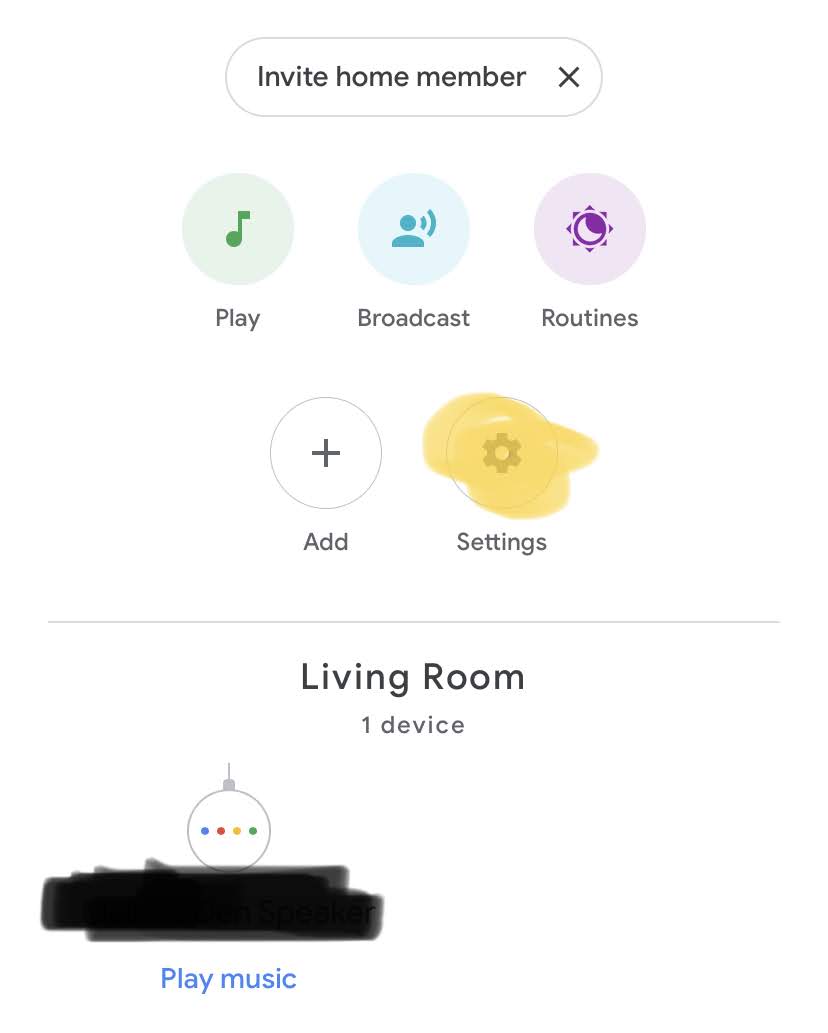Viewport: 828px width, 1033px height.
Task: Tap the Add label under plus icon
Action: pyautogui.click(x=326, y=542)
